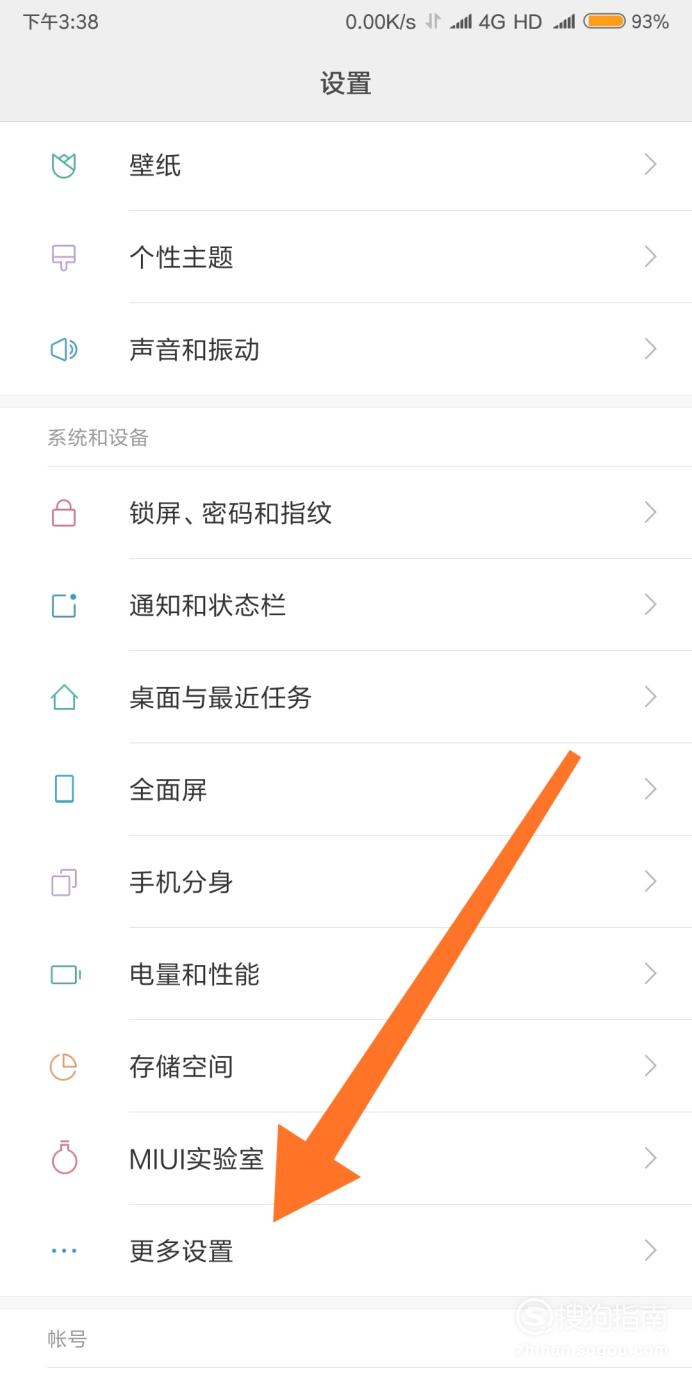Open the 壁纸 wallpaper settings
Viewport: 692px width, 1384px height.
(x=346, y=165)
